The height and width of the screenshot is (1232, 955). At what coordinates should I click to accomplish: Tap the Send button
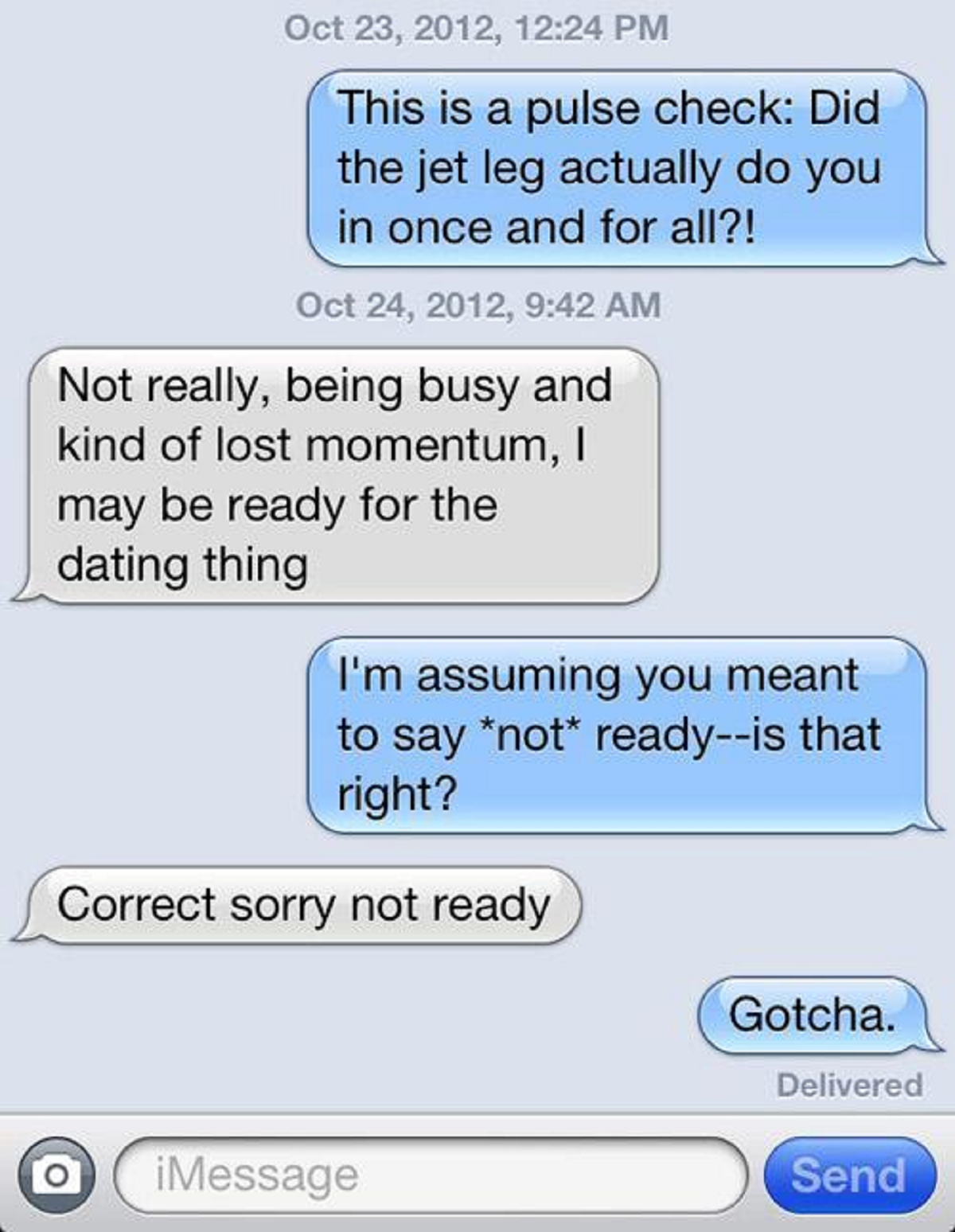tap(848, 1175)
